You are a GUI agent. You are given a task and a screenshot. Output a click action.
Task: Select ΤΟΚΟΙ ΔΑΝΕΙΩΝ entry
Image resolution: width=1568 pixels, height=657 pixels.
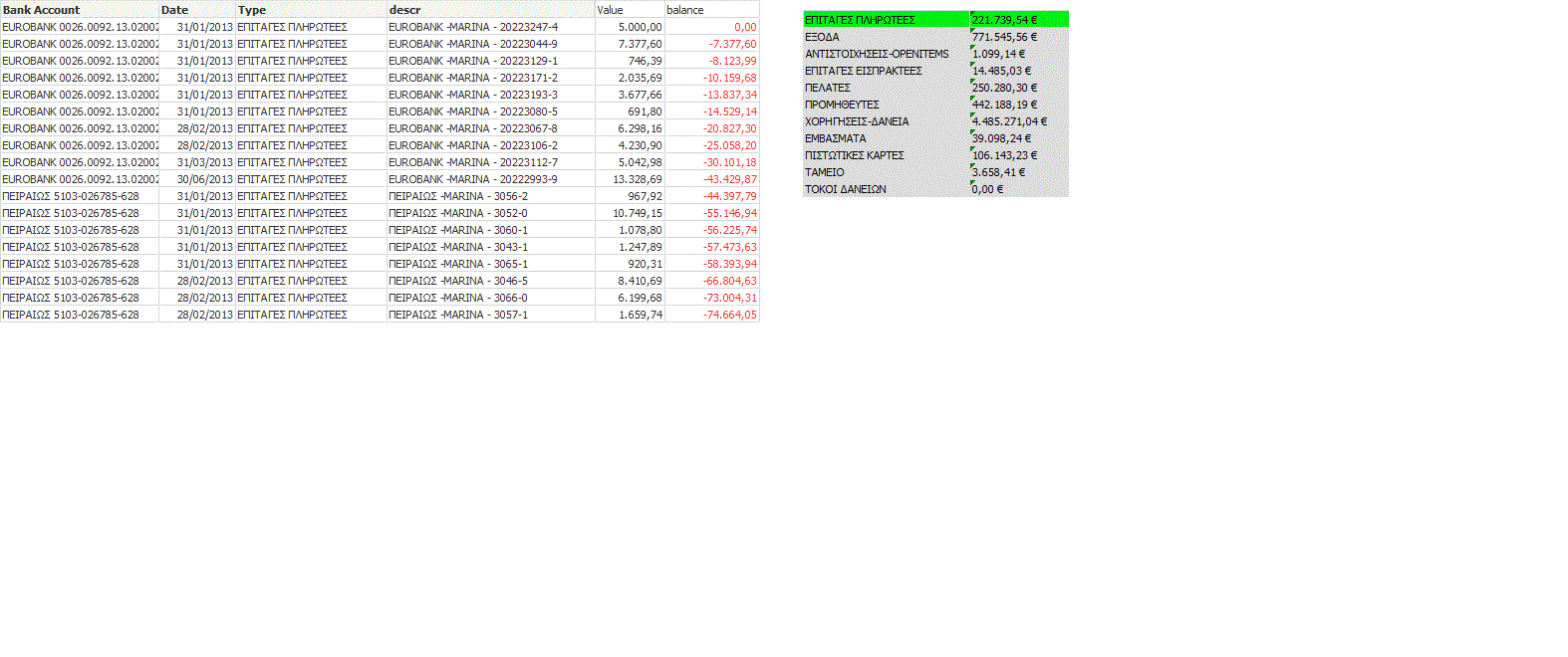846,189
